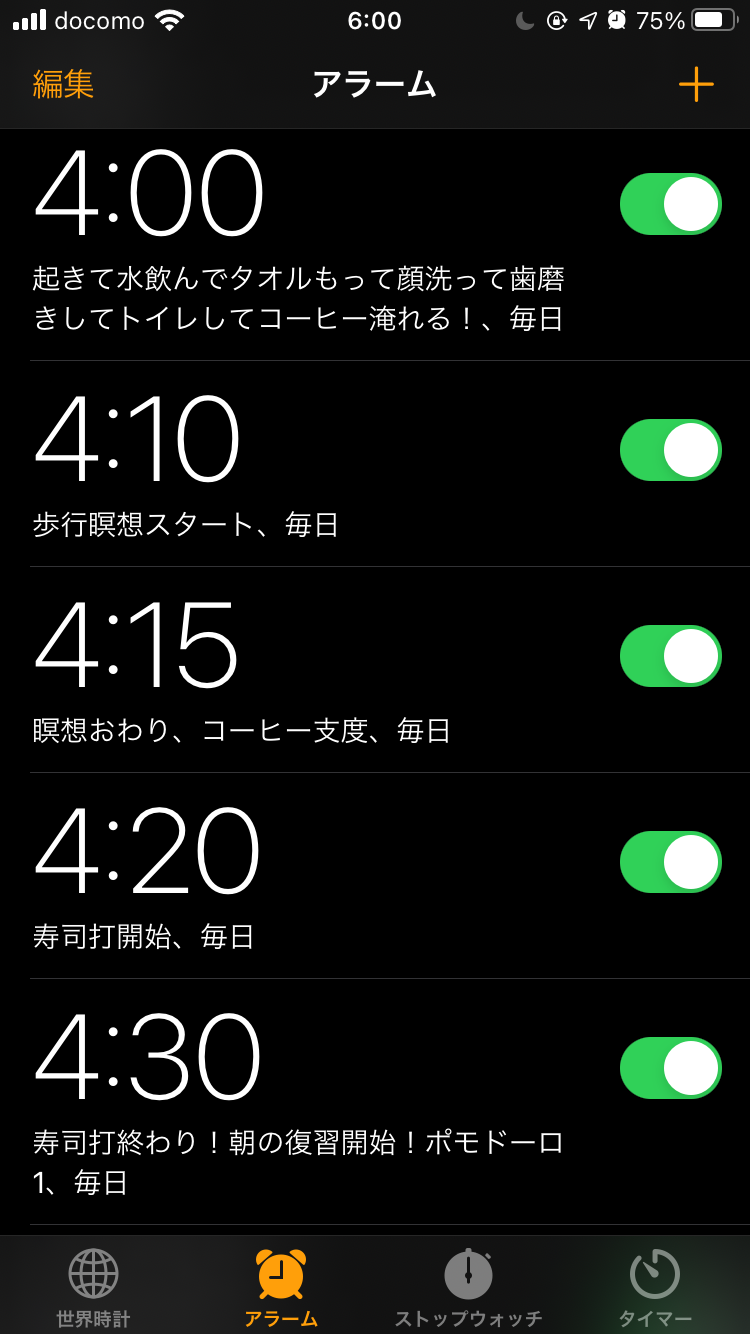
Task: Go to the タイマー tab
Action: [655, 1287]
